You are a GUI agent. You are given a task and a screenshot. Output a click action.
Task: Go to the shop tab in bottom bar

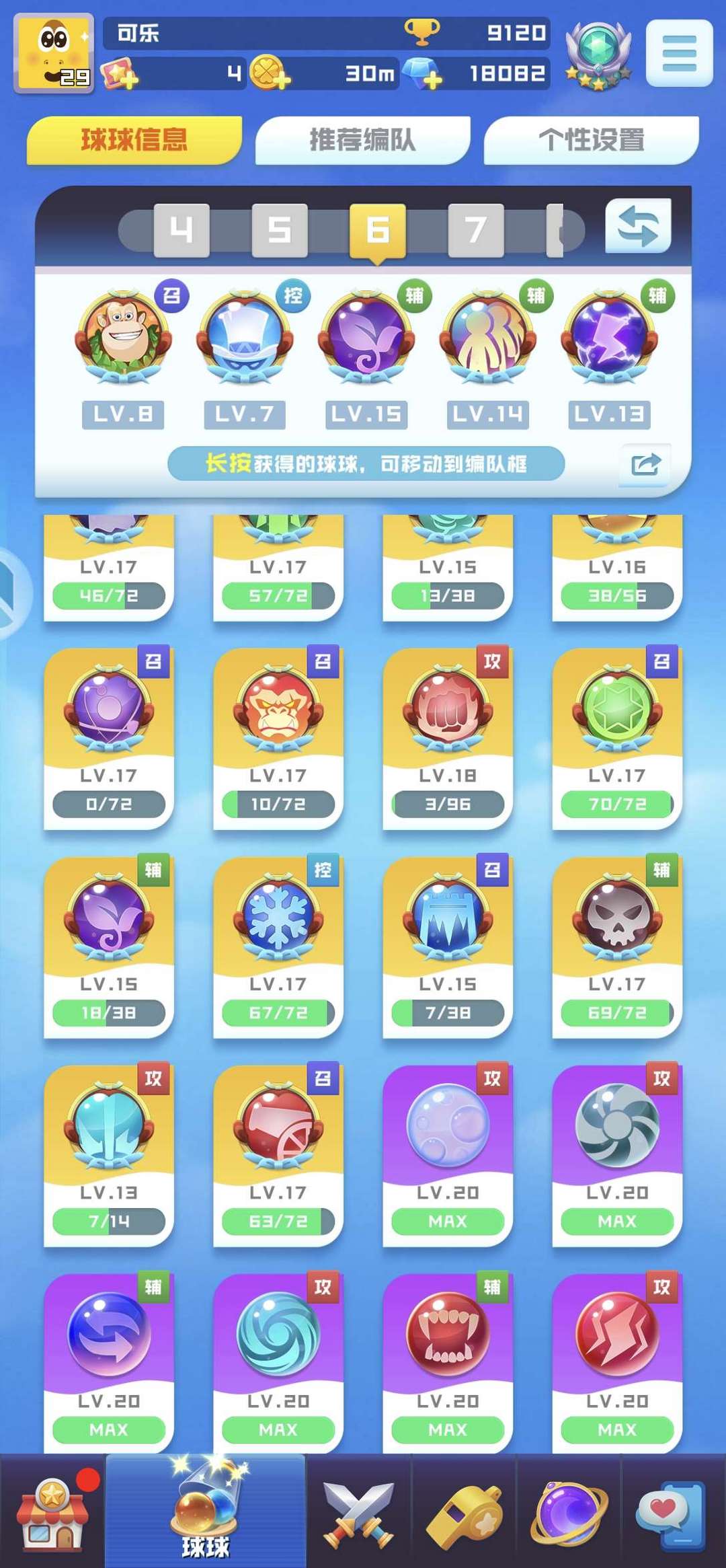coord(52,1511)
